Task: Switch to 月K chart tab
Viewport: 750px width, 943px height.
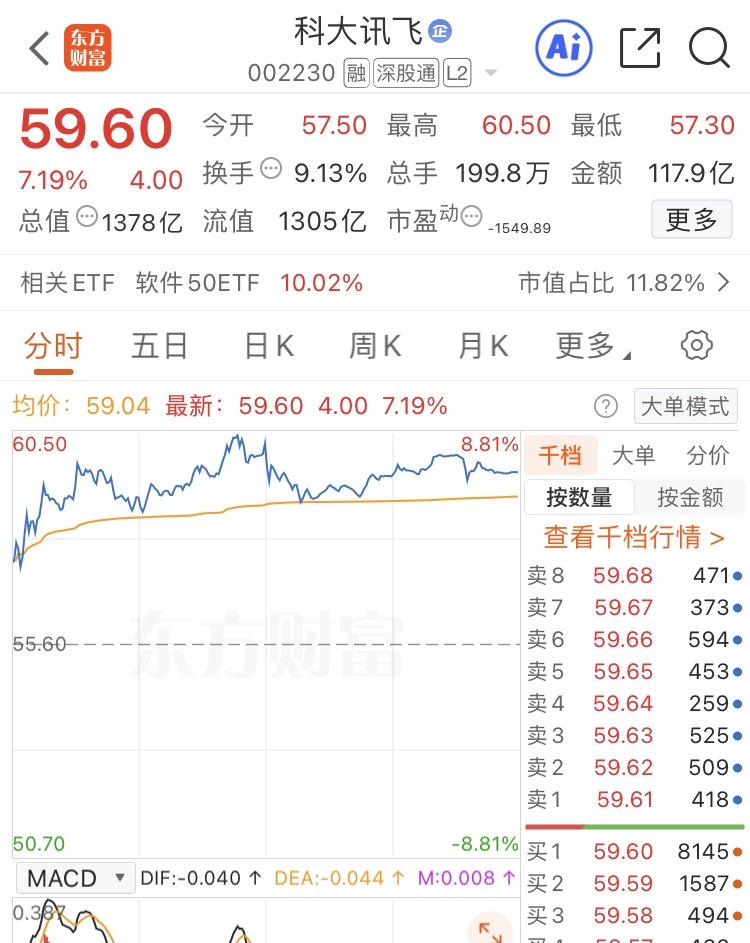Action: click(x=483, y=346)
